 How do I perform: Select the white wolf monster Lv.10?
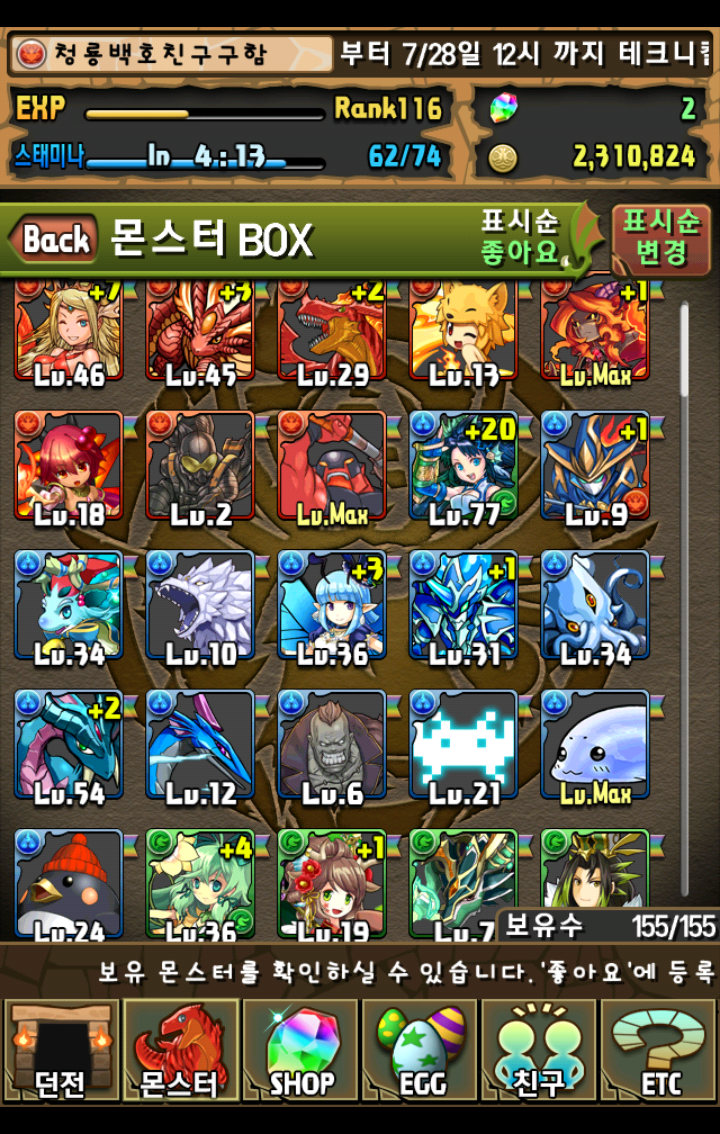(200, 605)
